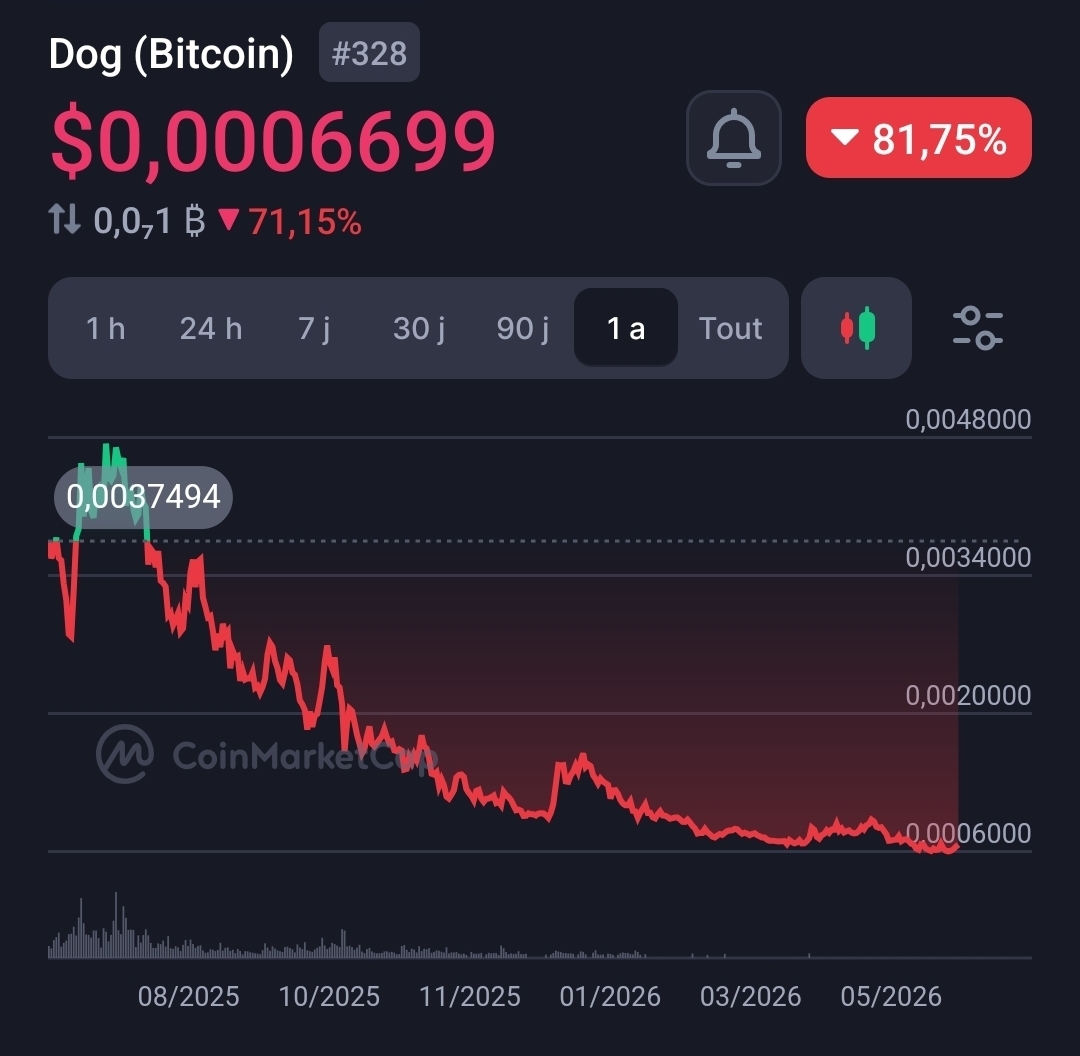Switch chart to 24 h range

point(211,329)
